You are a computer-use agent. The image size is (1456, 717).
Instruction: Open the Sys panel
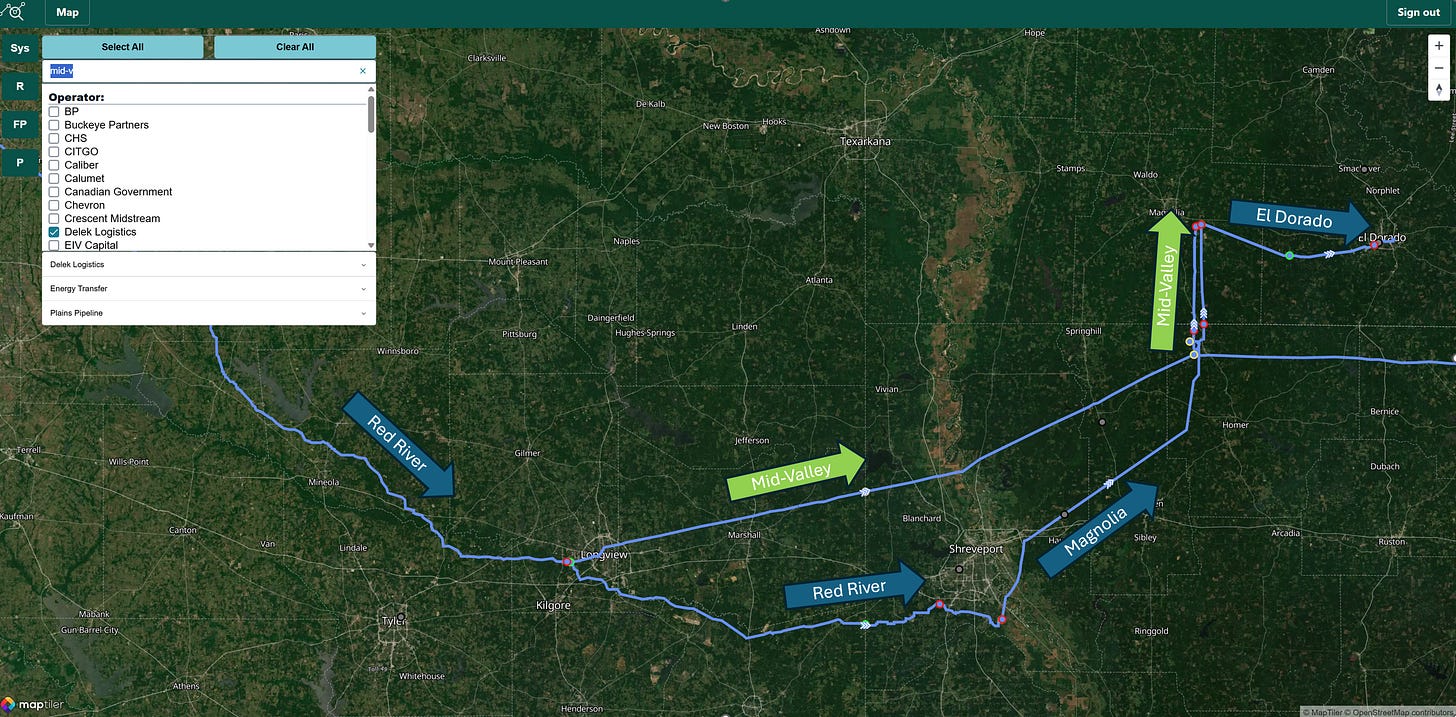tap(20, 48)
